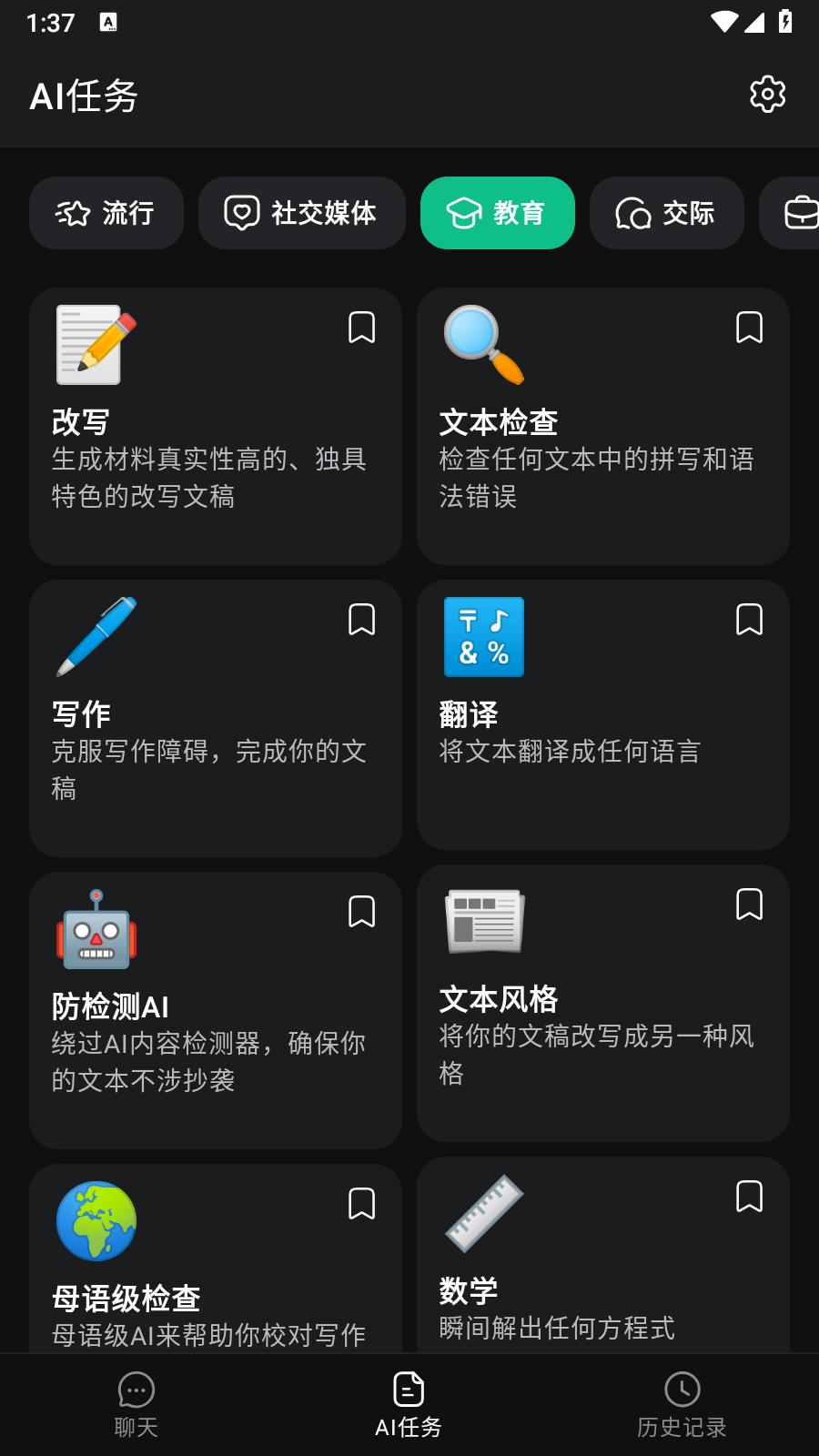Screen dimensions: 819x1456
Task: Open the 教育 category filter
Action: [498, 213]
